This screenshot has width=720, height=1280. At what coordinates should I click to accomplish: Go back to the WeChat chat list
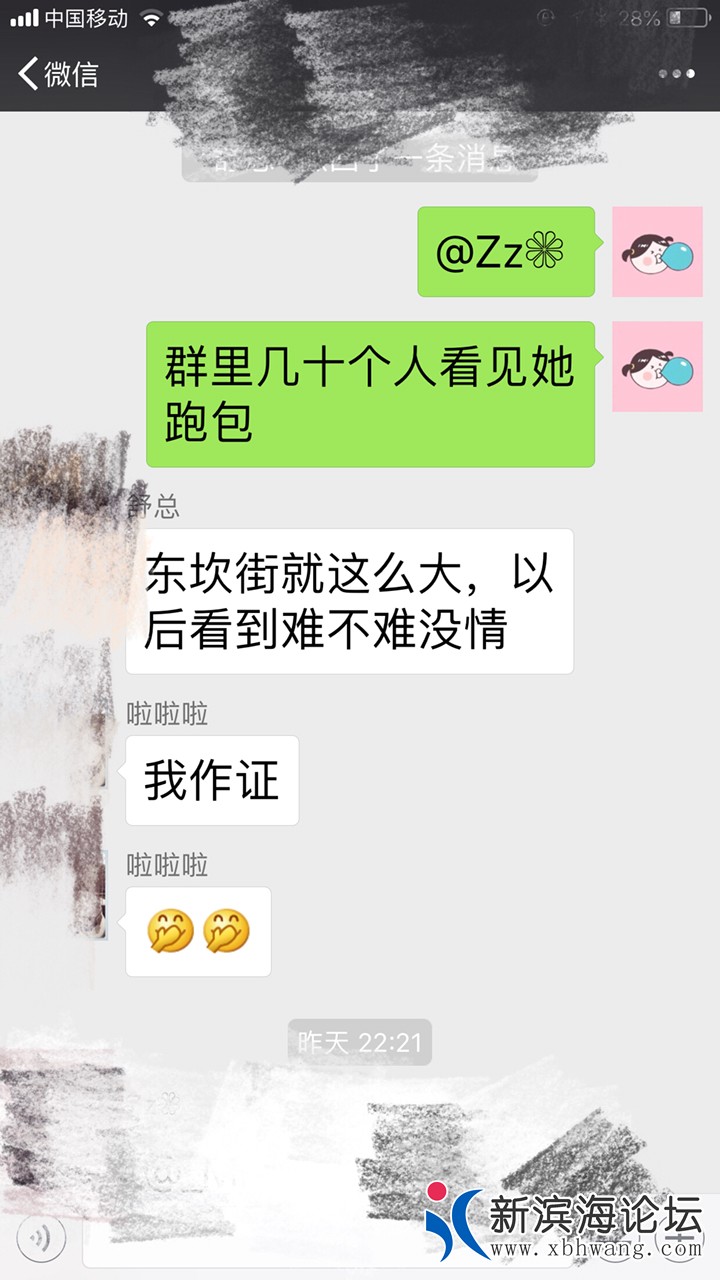point(58,74)
